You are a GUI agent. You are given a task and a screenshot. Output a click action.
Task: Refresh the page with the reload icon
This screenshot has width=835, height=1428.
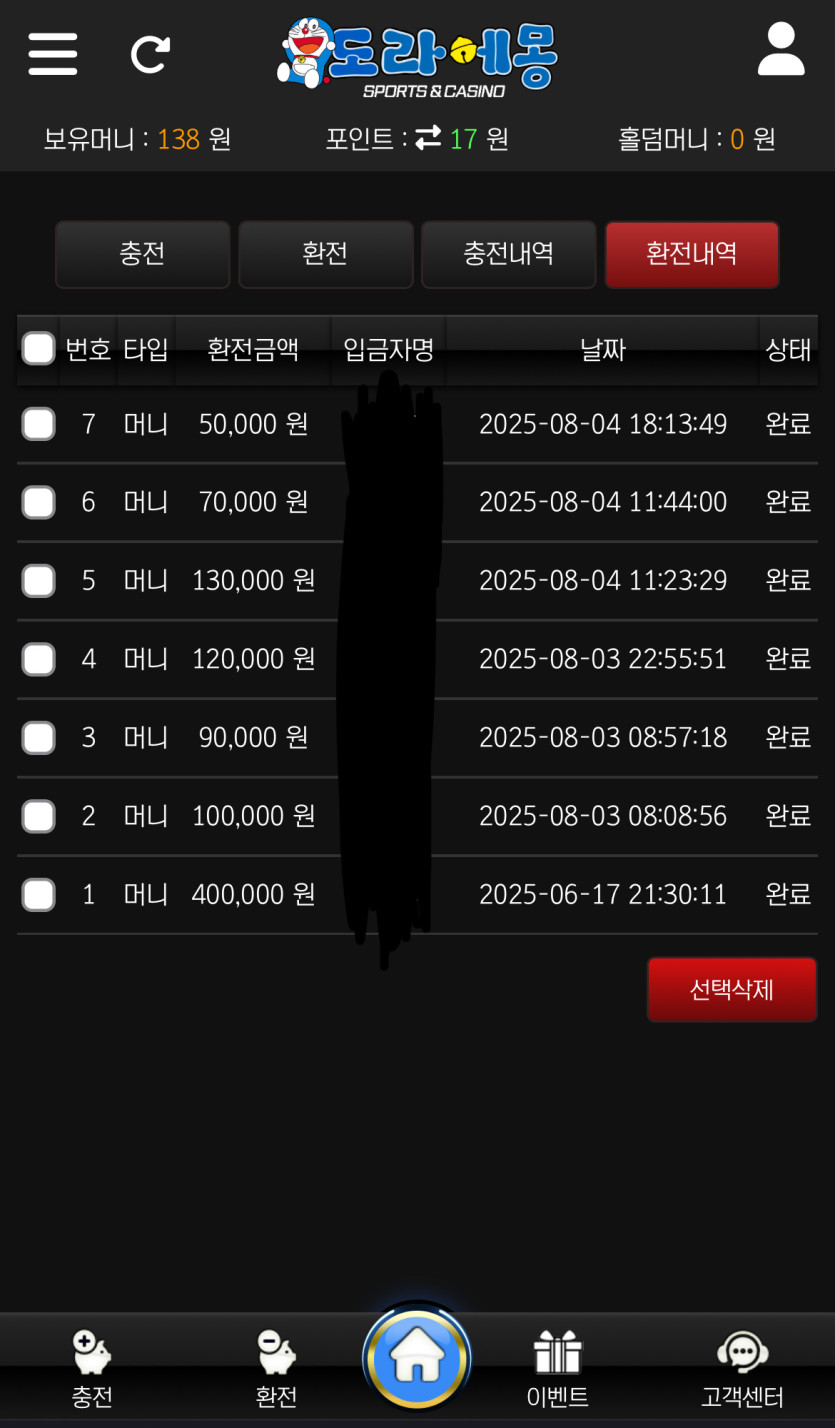click(x=151, y=54)
